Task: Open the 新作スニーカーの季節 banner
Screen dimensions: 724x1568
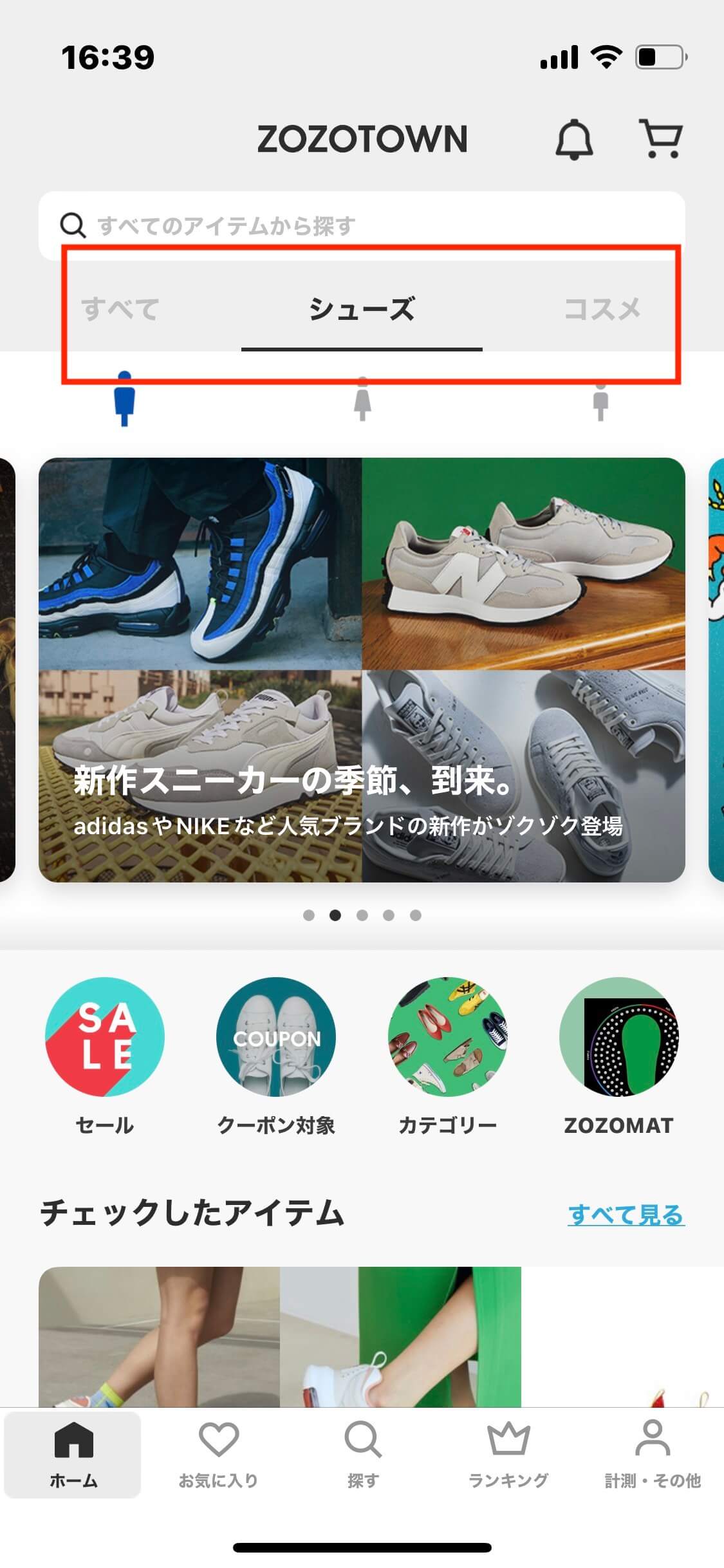Action: (x=362, y=669)
